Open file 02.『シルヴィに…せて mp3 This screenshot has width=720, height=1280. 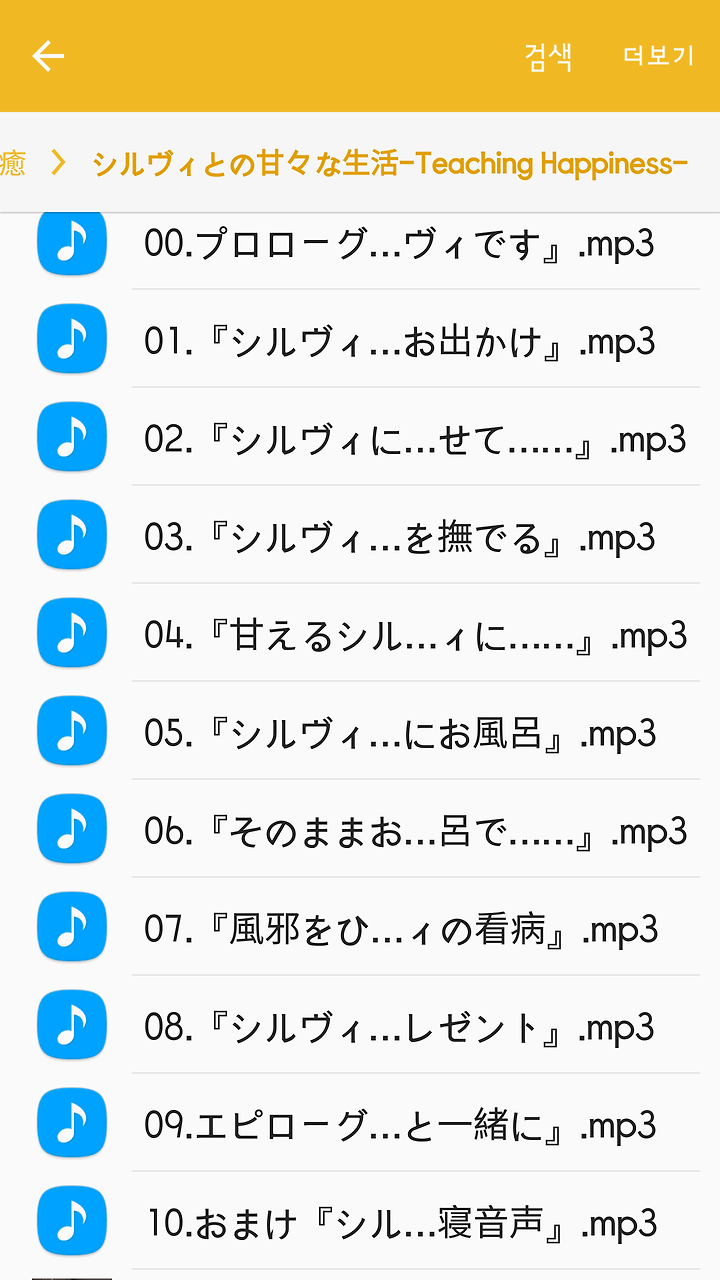[360, 438]
